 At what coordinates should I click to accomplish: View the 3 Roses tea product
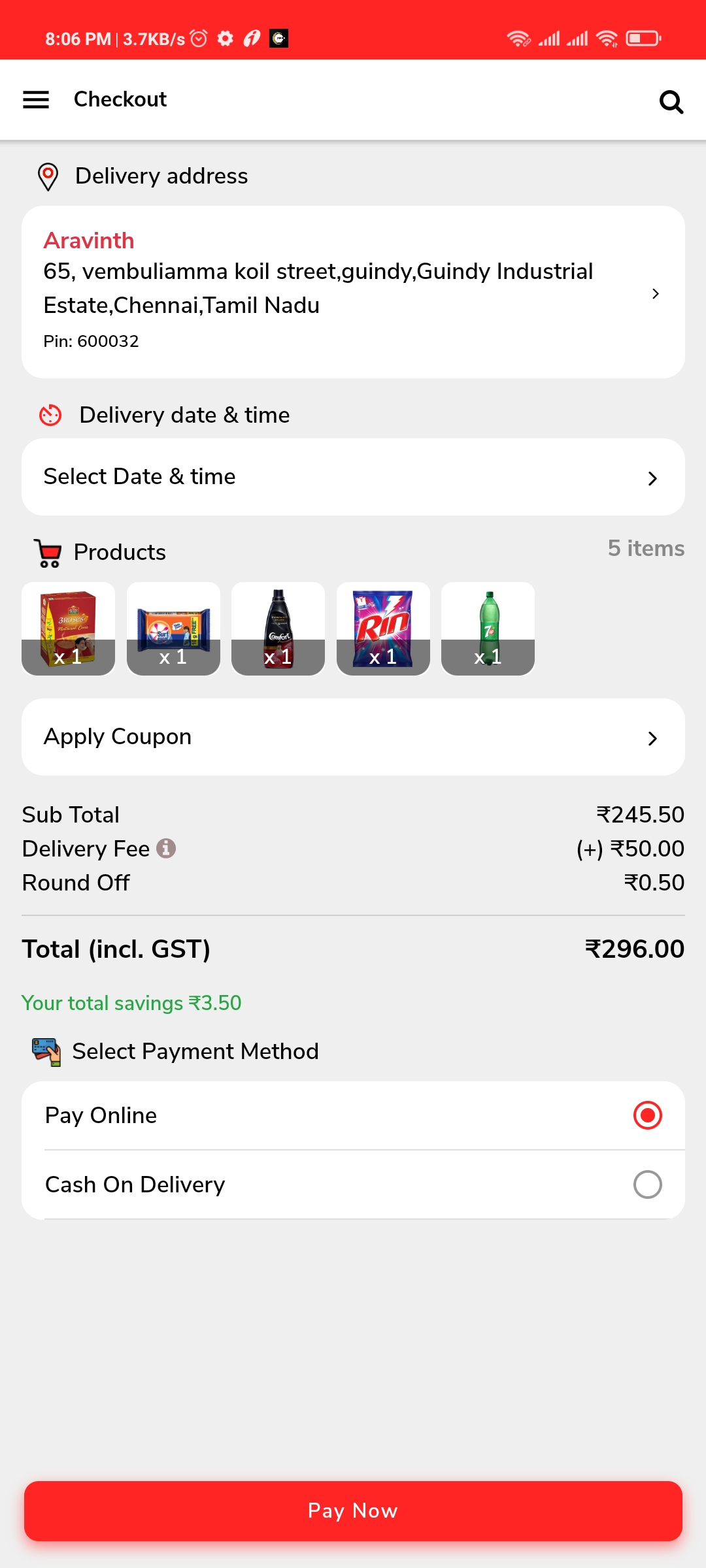click(x=69, y=629)
